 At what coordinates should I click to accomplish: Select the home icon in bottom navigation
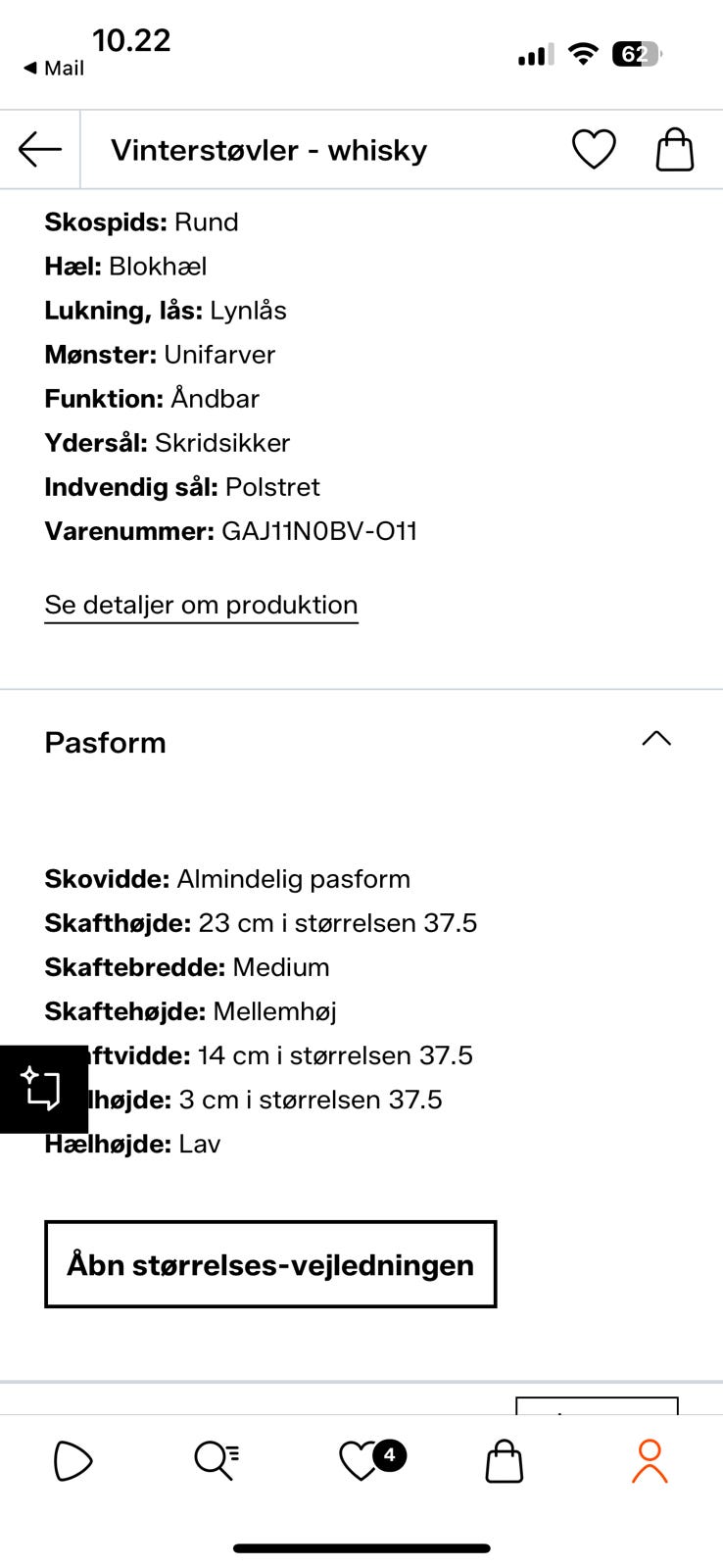(x=72, y=1461)
